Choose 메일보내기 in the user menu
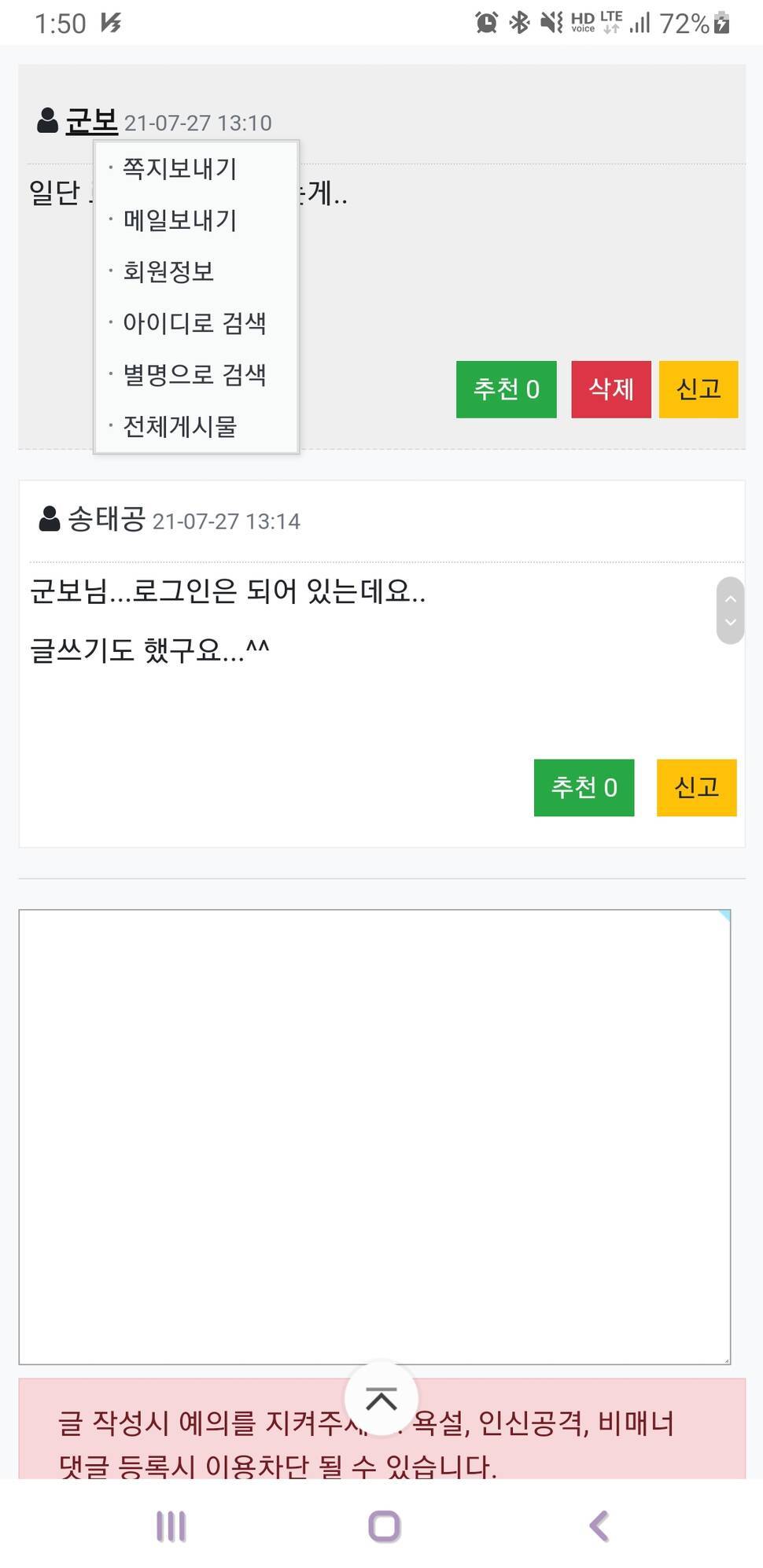Screen dimensions: 763x1568 point(179,220)
